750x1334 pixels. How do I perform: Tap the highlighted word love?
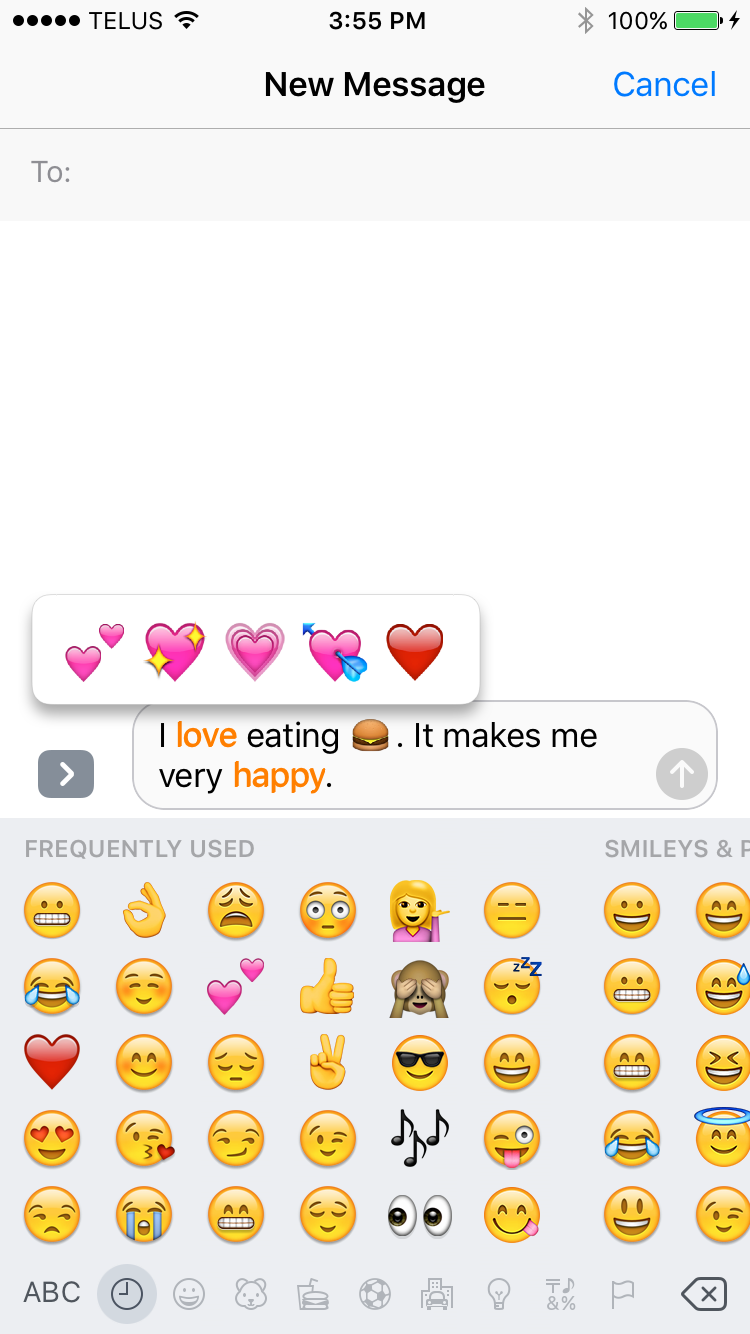[x=206, y=736]
